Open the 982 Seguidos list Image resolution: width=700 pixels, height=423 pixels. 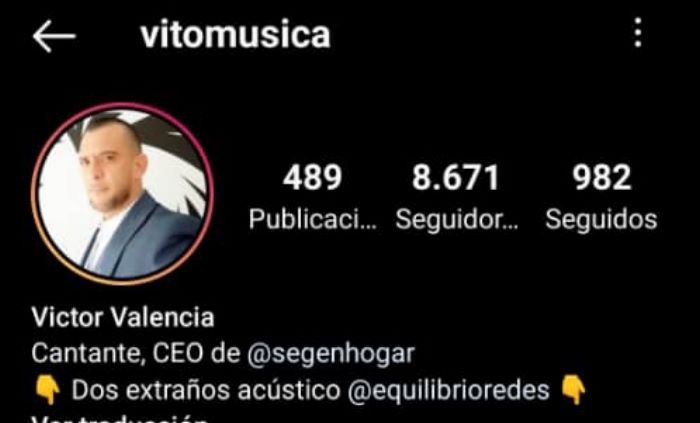pos(601,198)
